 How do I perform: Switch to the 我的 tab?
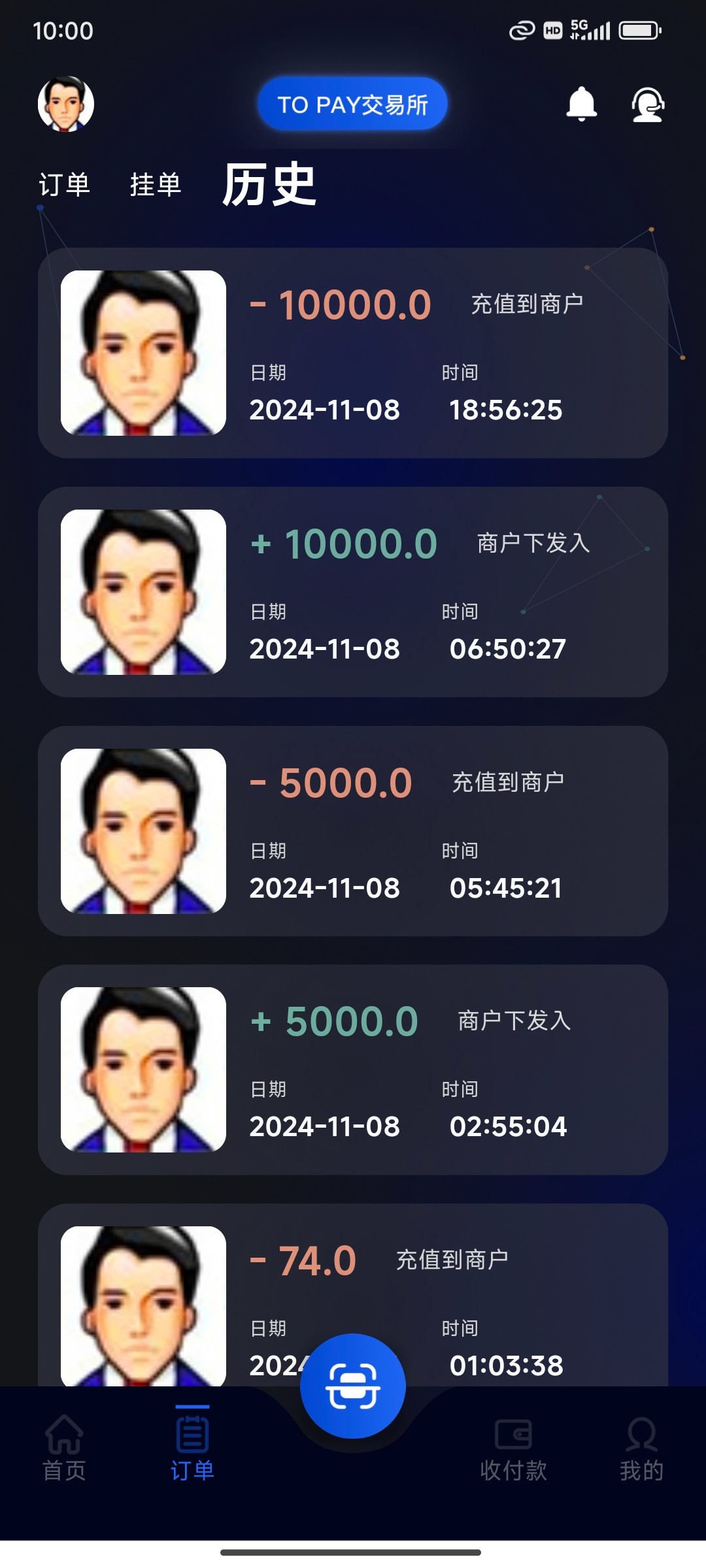(x=641, y=1447)
